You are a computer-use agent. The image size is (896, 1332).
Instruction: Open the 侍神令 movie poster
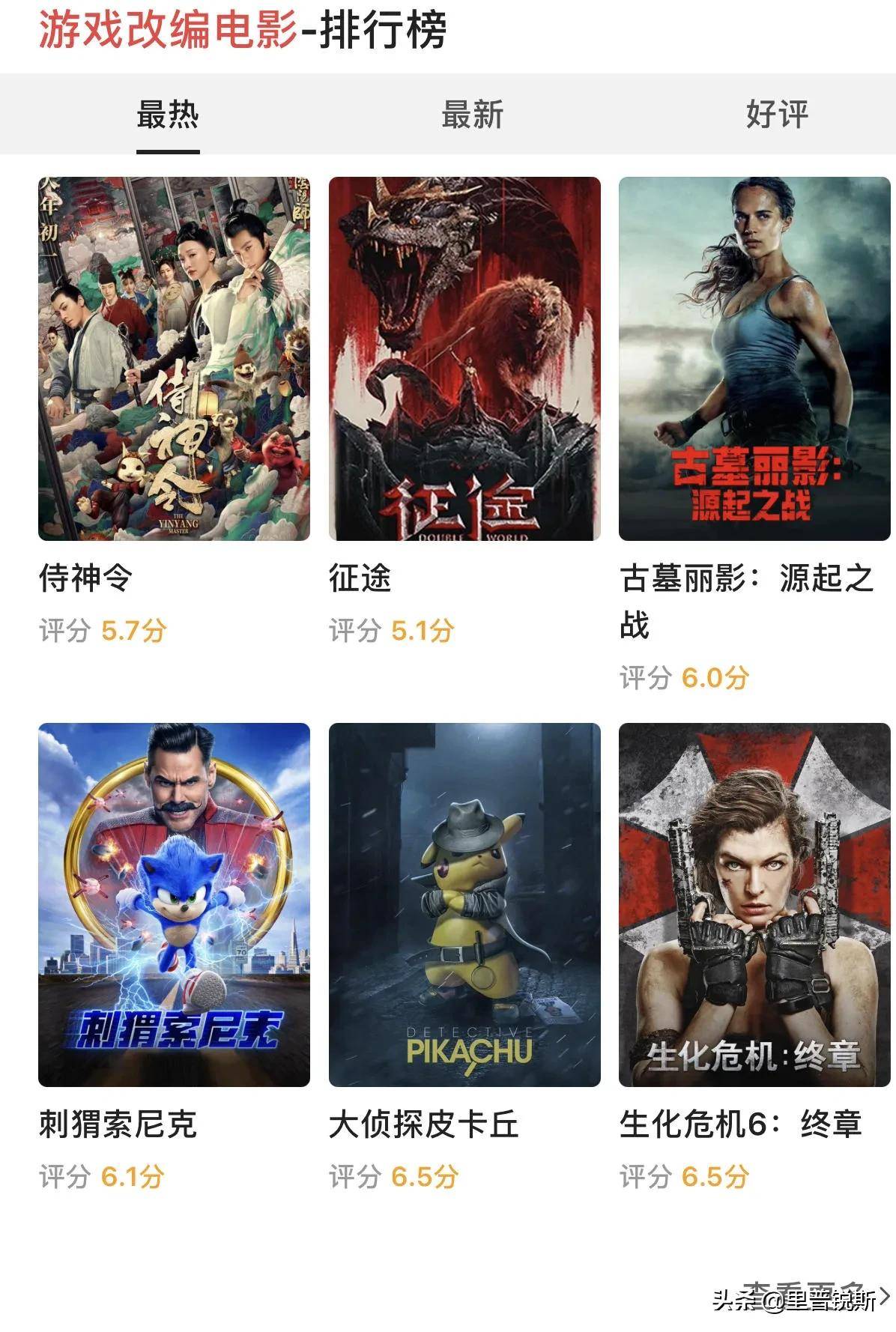coord(172,358)
